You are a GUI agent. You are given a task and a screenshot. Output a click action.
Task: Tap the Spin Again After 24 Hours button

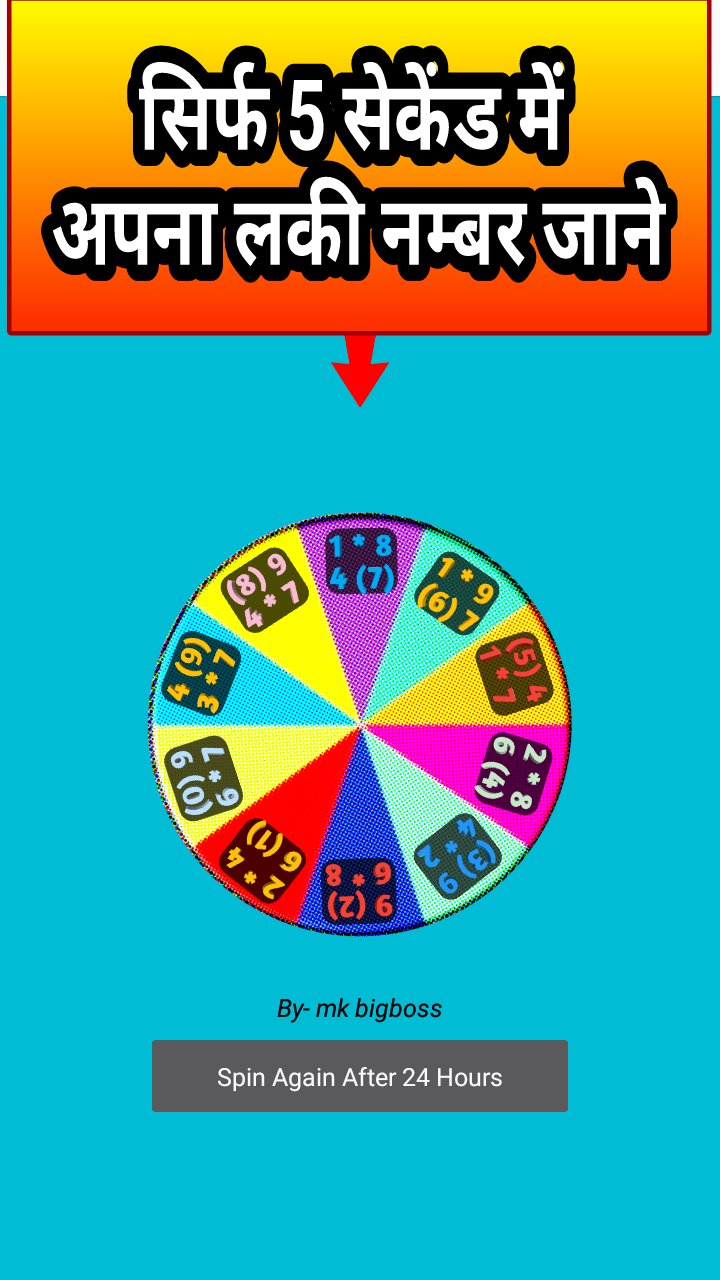pos(360,1076)
